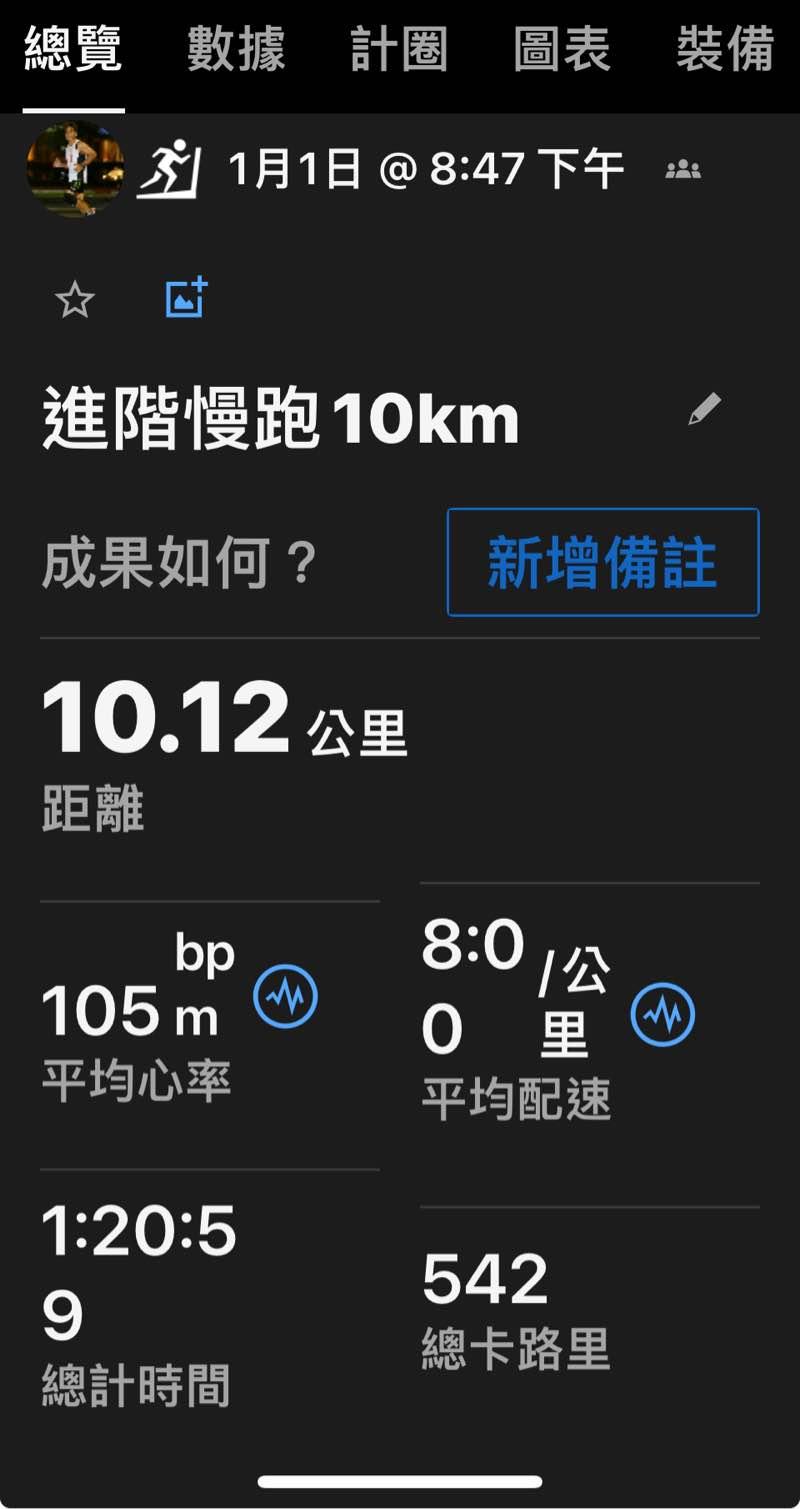
Task: Edit the activity name 進階慢跑10km
Action: (x=704, y=409)
